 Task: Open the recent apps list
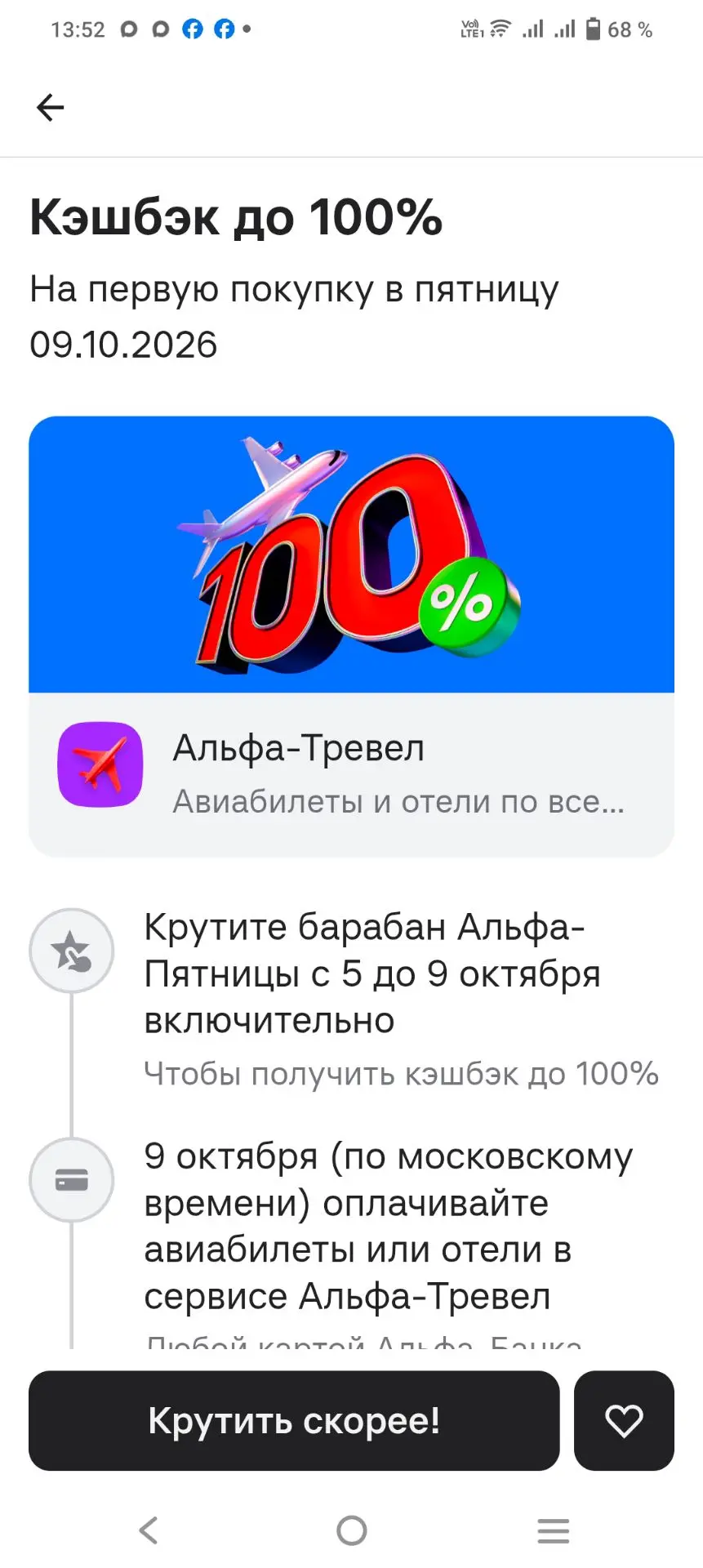pos(554,1530)
